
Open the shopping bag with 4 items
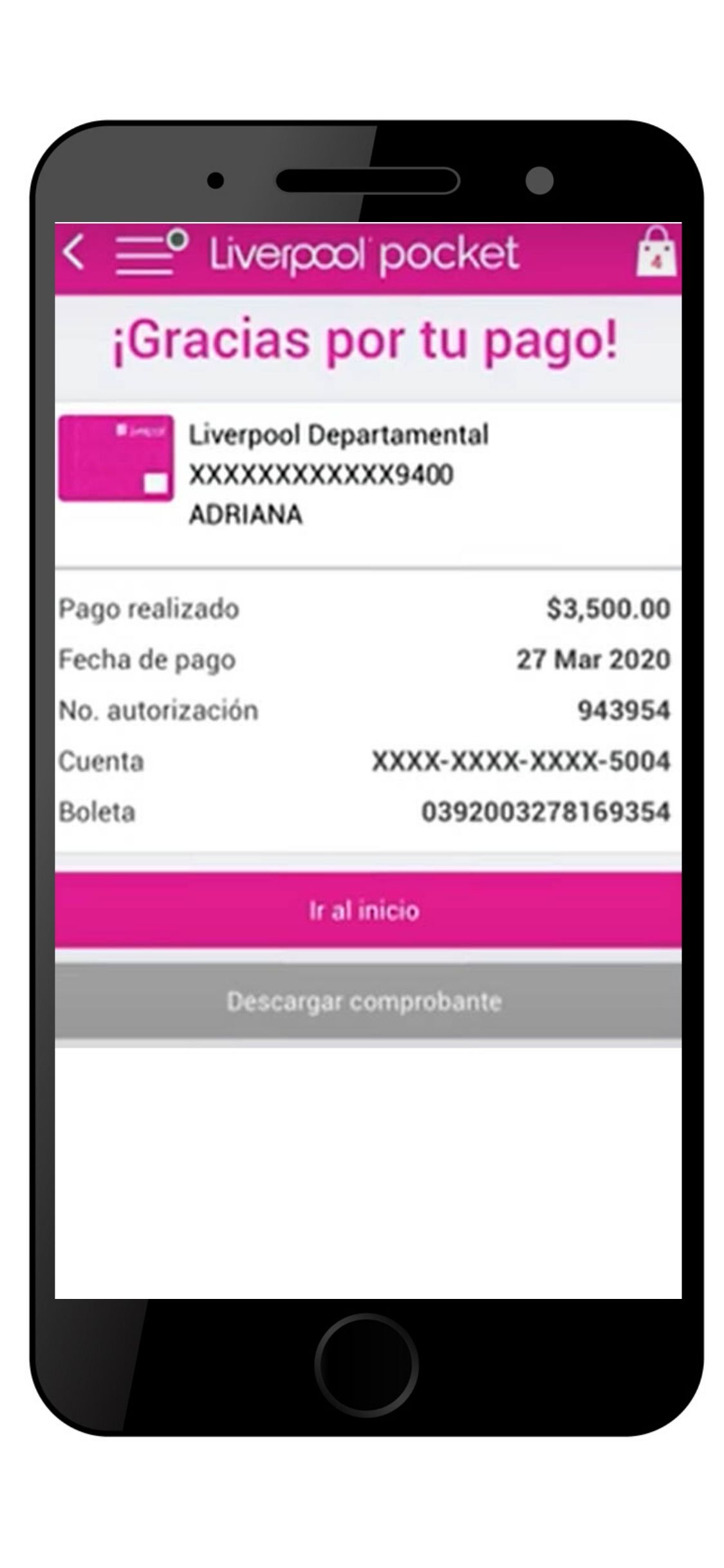654,253
